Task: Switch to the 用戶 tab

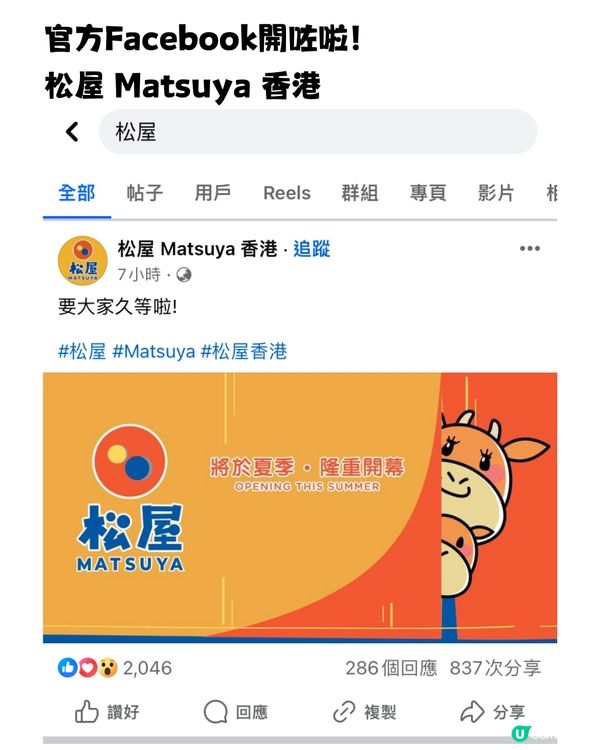Action: tap(212, 193)
